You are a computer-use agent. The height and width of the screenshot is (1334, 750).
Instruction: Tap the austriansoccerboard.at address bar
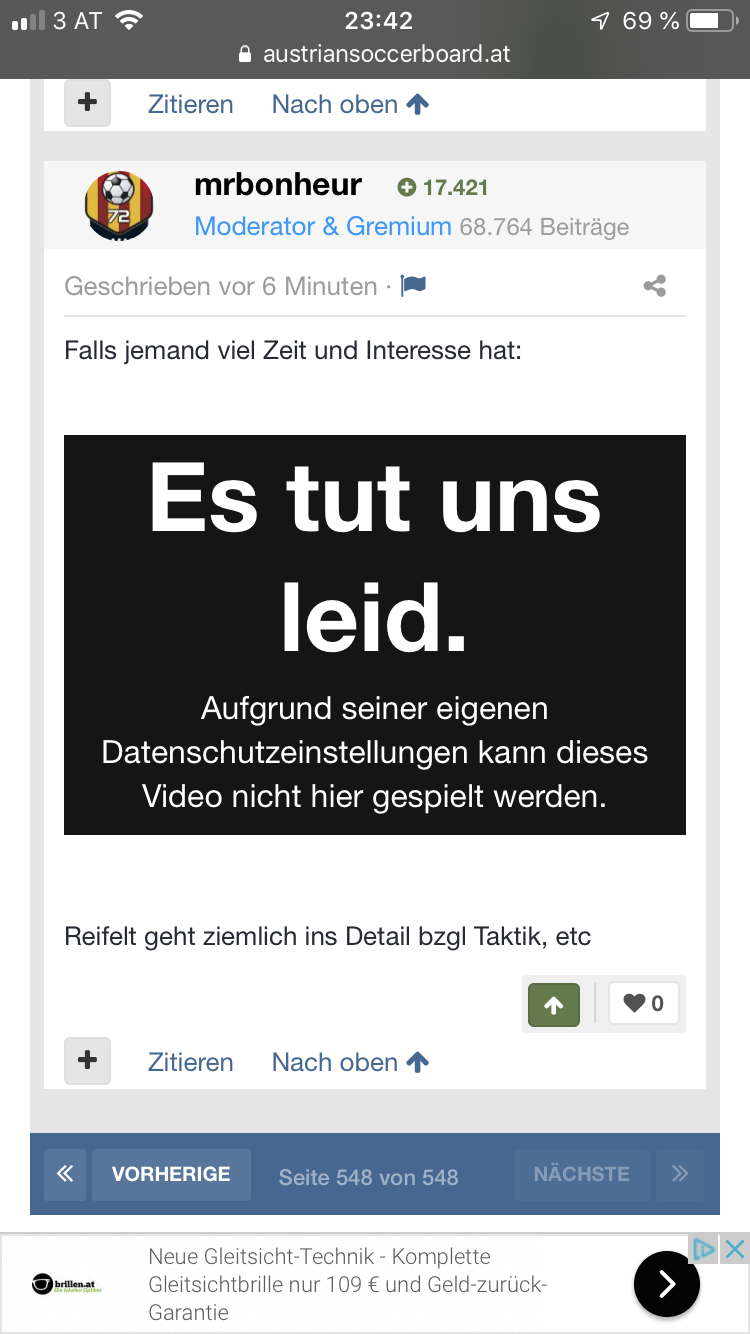pos(375,54)
